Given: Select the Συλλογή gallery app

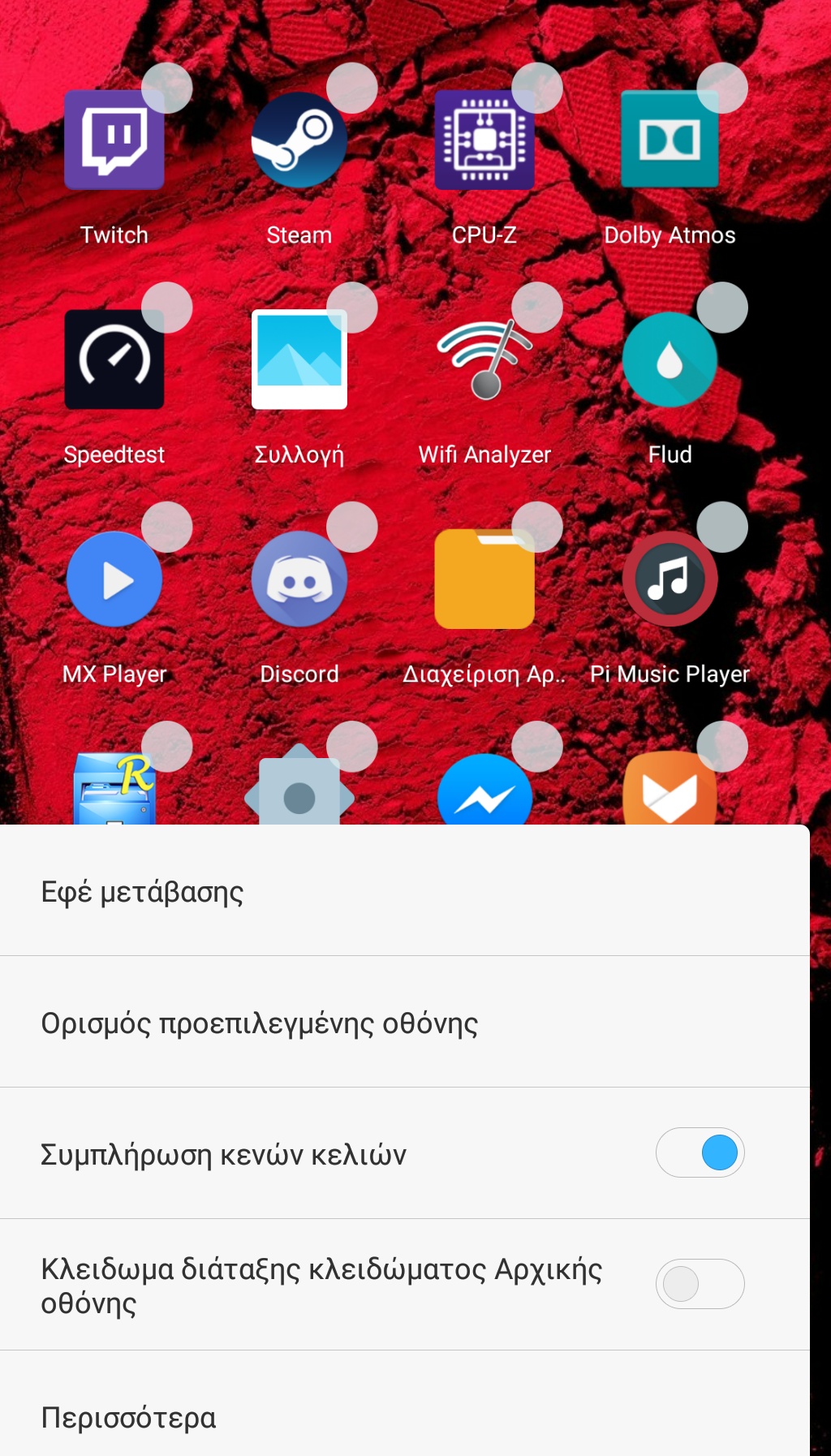Looking at the screenshot, I should pyautogui.click(x=299, y=360).
